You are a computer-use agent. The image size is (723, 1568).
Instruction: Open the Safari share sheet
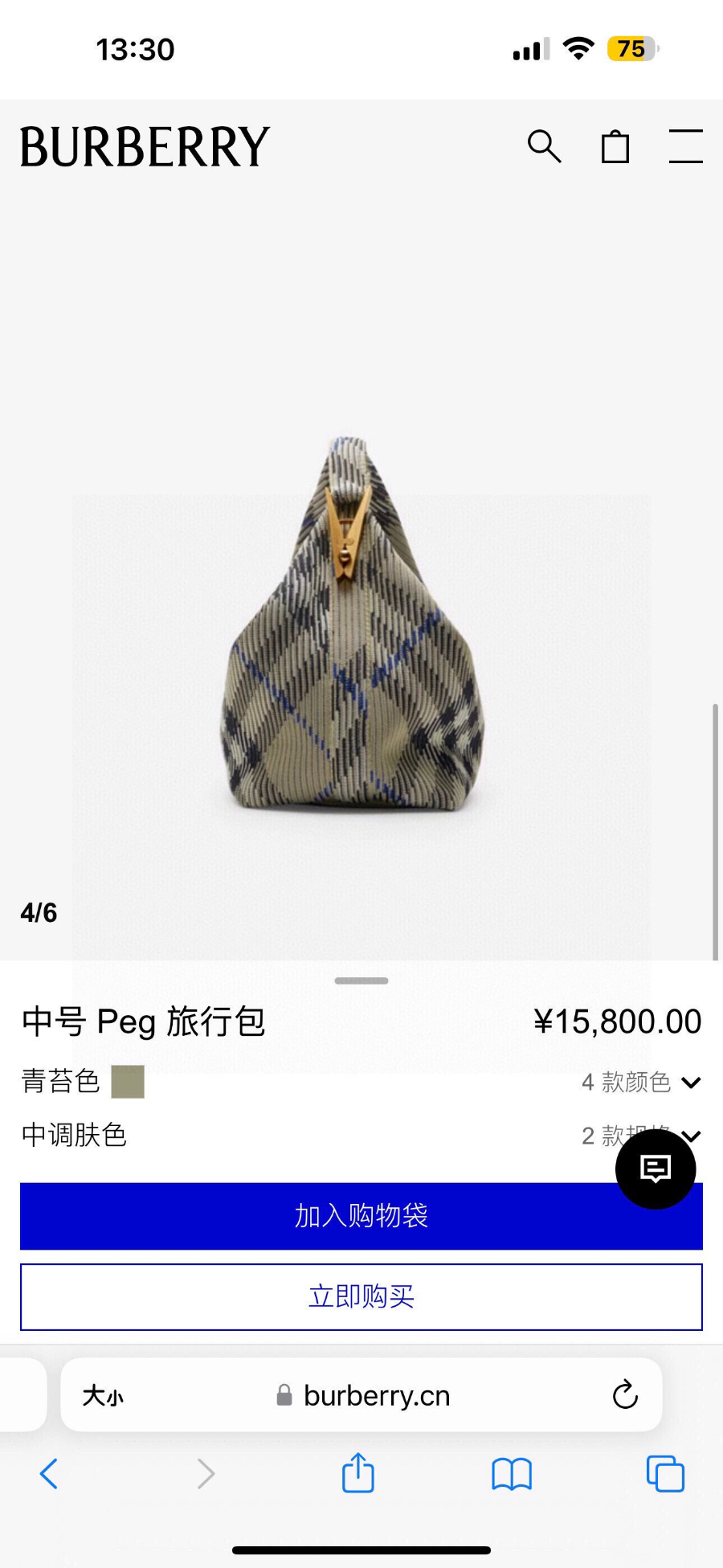[358, 1473]
